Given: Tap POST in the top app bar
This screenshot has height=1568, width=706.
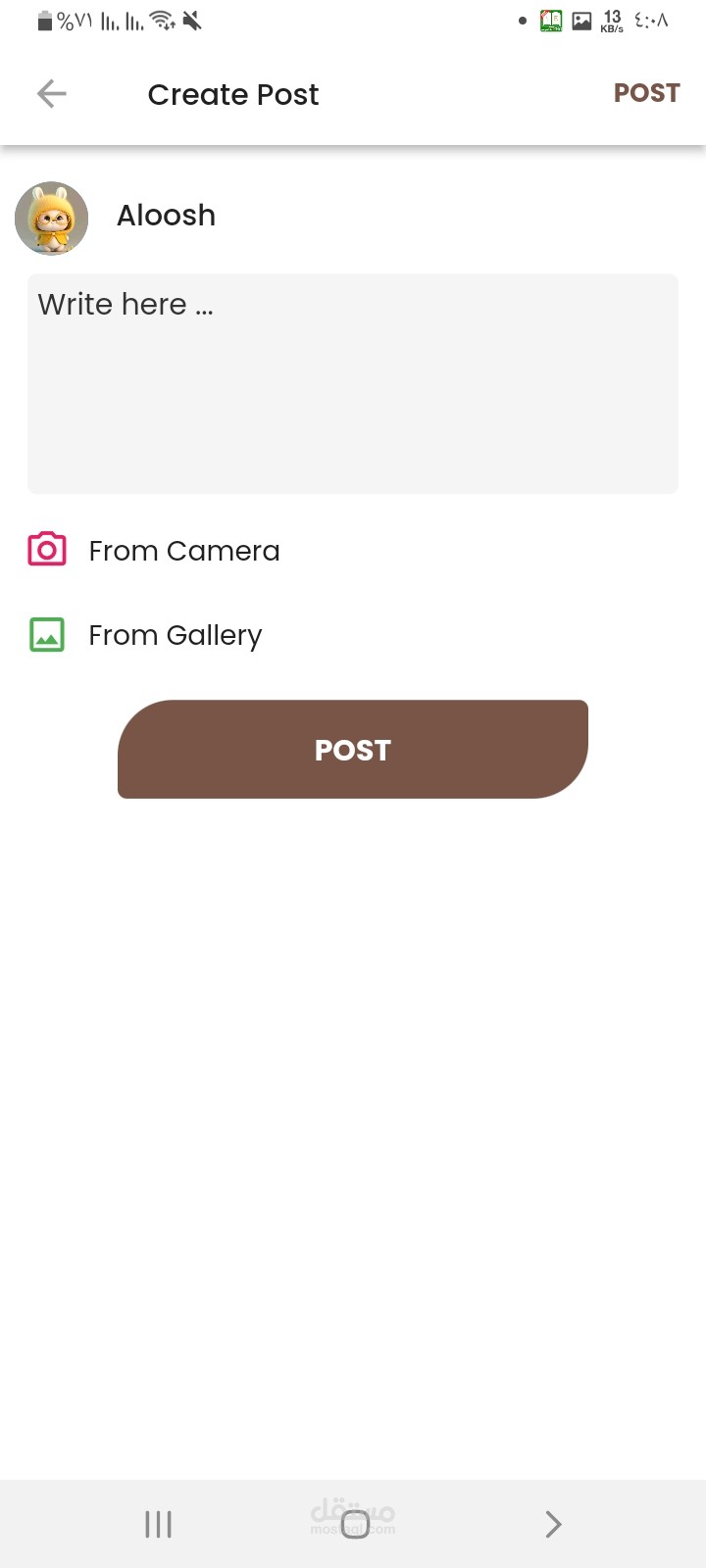Looking at the screenshot, I should [646, 93].
